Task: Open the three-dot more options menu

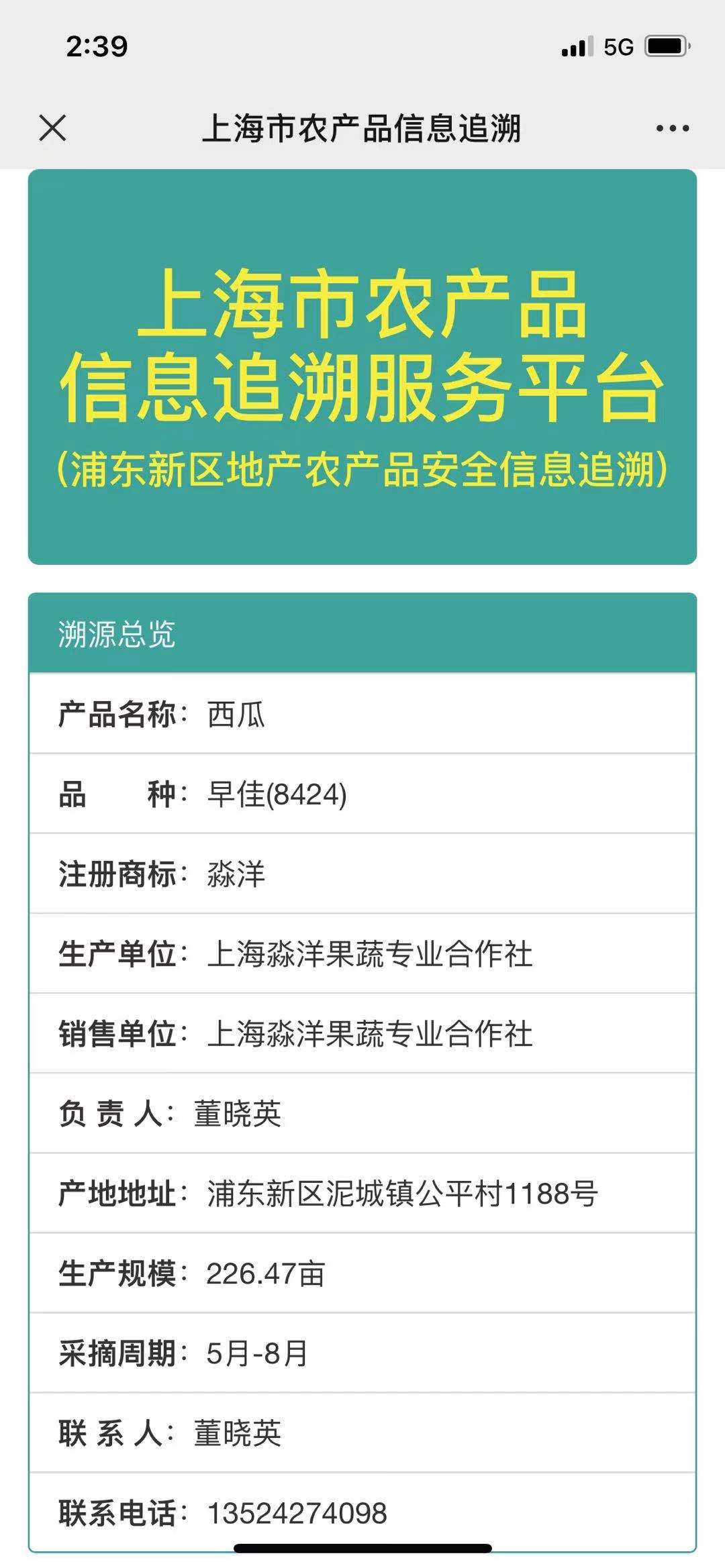Action: [x=672, y=128]
